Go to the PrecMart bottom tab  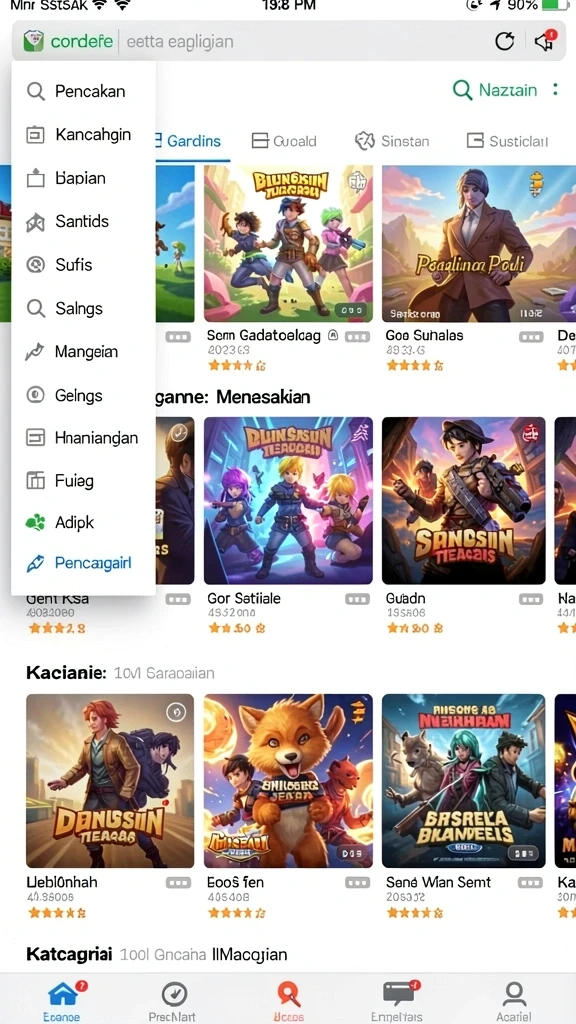pyautogui.click(x=173, y=1002)
